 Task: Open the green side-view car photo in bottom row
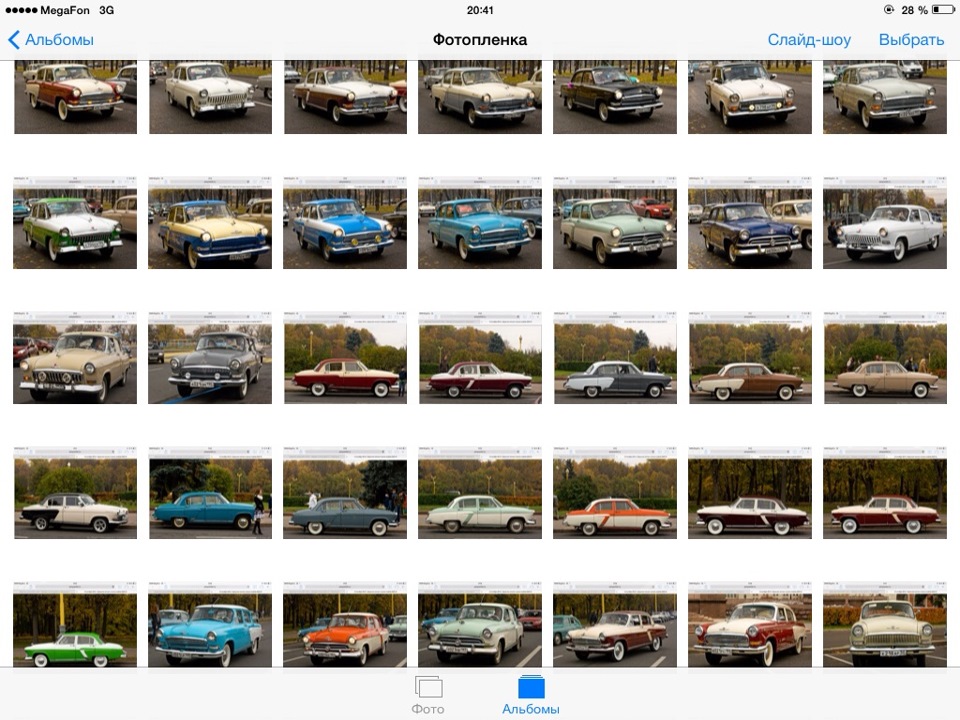(x=75, y=626)
